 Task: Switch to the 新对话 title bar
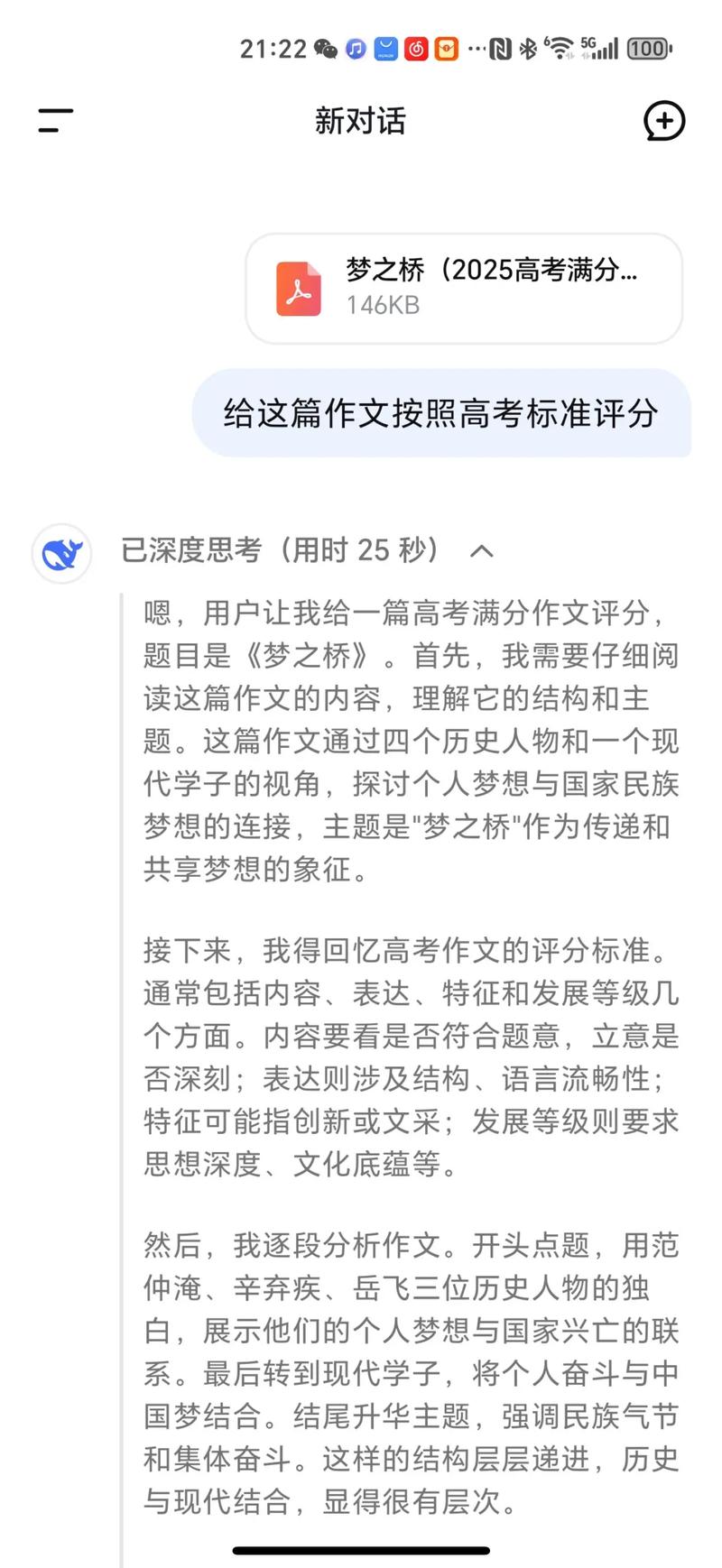[x=359, y=122]
